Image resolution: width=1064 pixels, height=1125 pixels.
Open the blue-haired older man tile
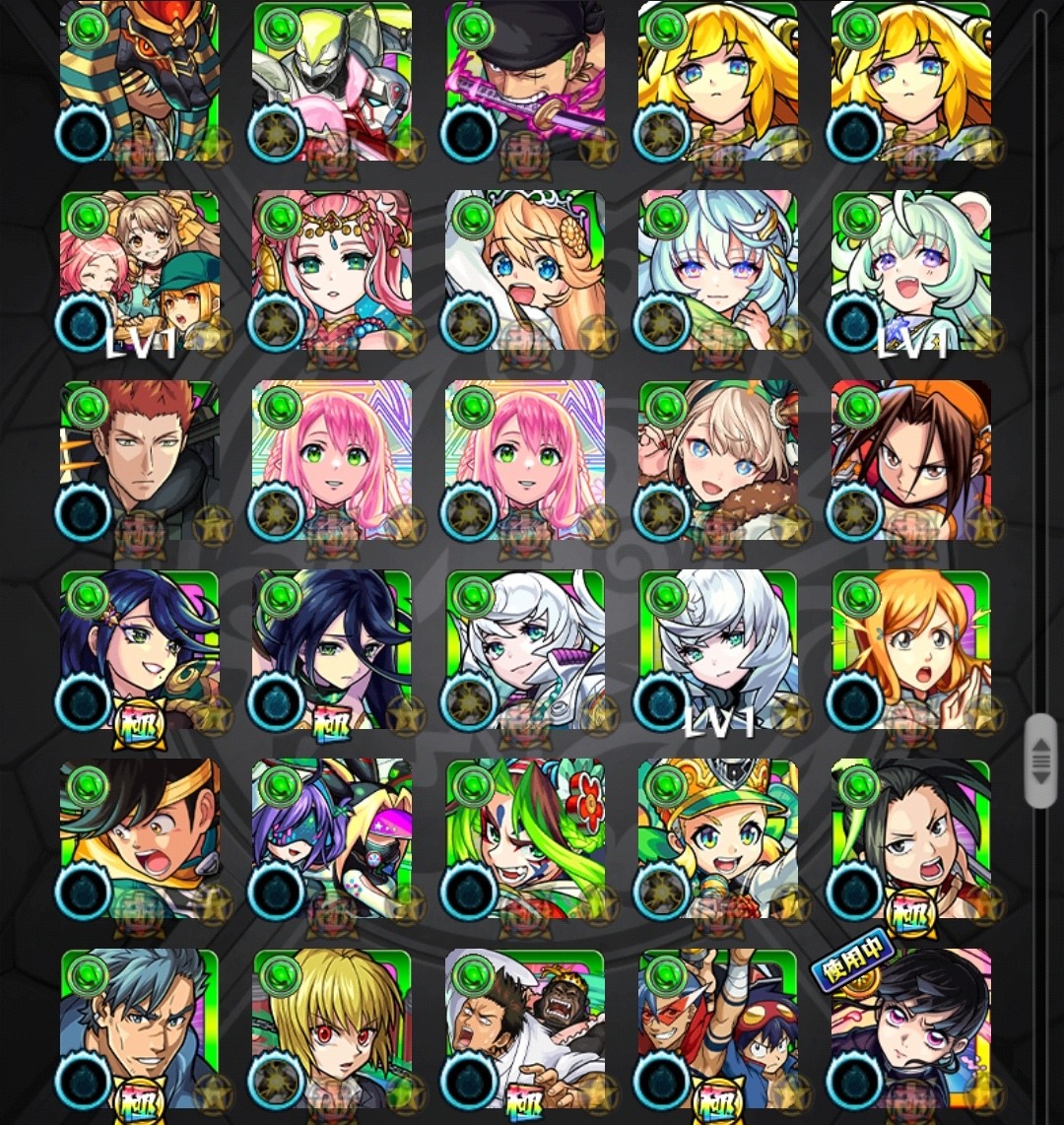[x=139, y=1027]
